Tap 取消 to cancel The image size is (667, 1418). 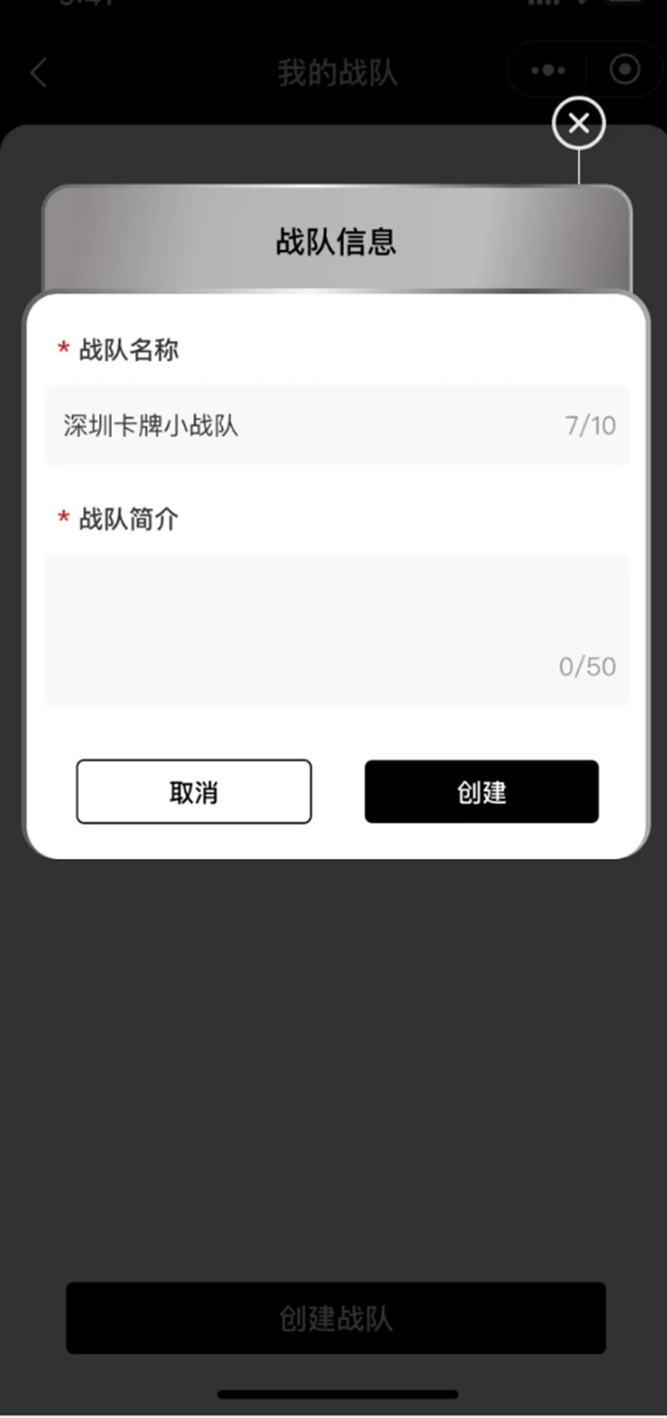pos(194,792)
